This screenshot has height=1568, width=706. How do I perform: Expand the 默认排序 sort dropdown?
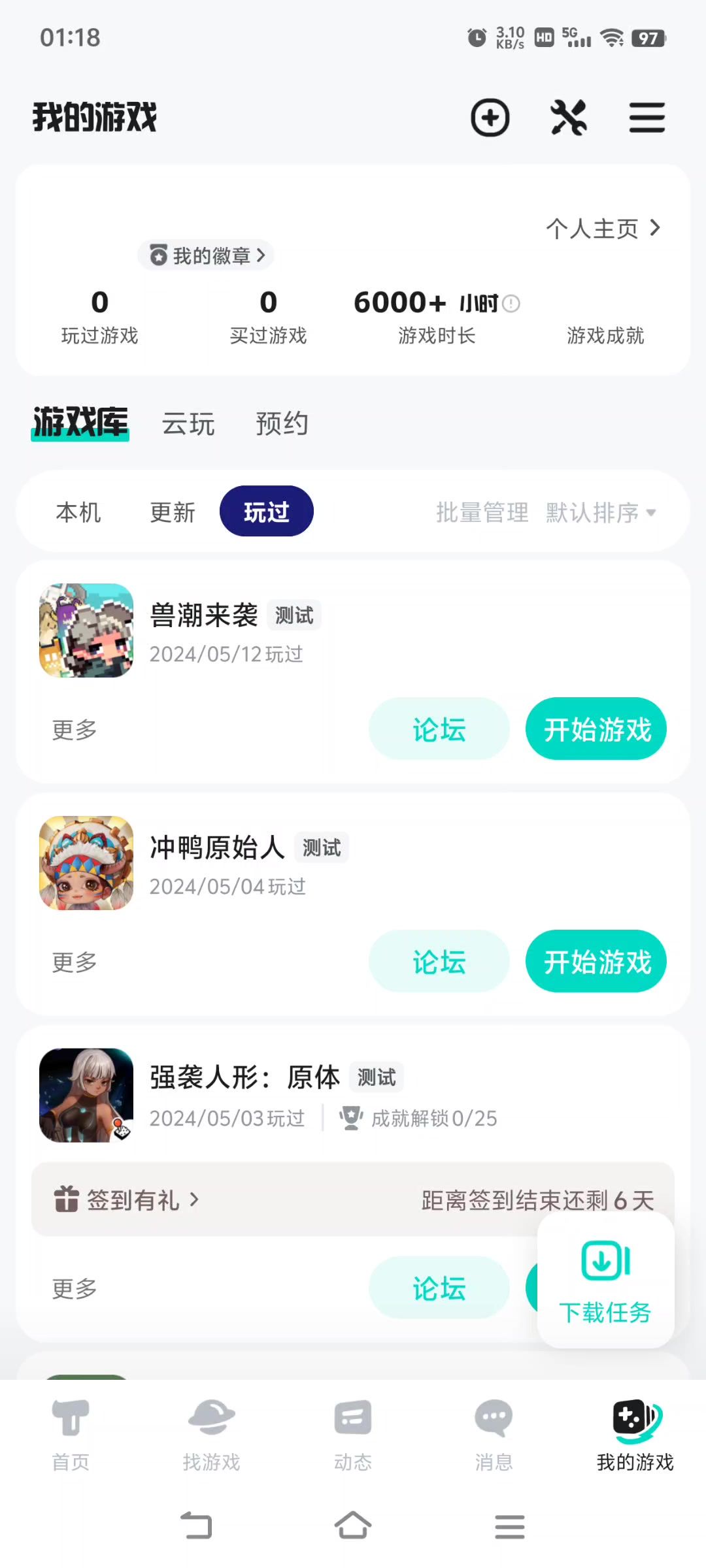pyautogui.click(x=600, y=512)
